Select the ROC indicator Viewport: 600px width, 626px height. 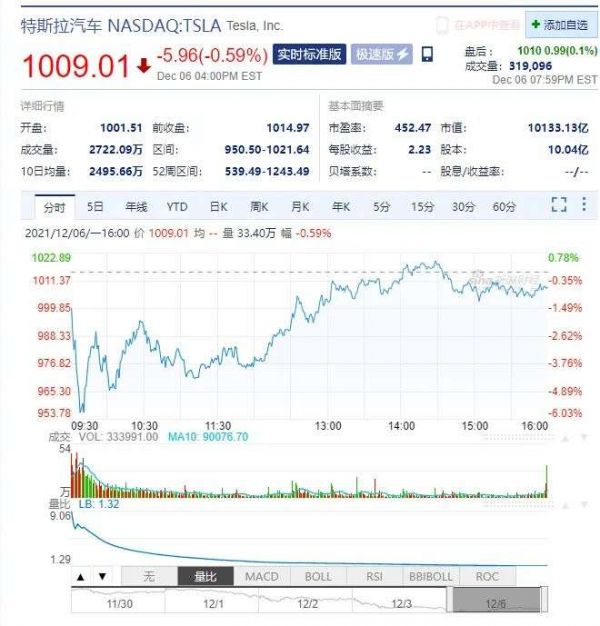click(x=487, y=576)
